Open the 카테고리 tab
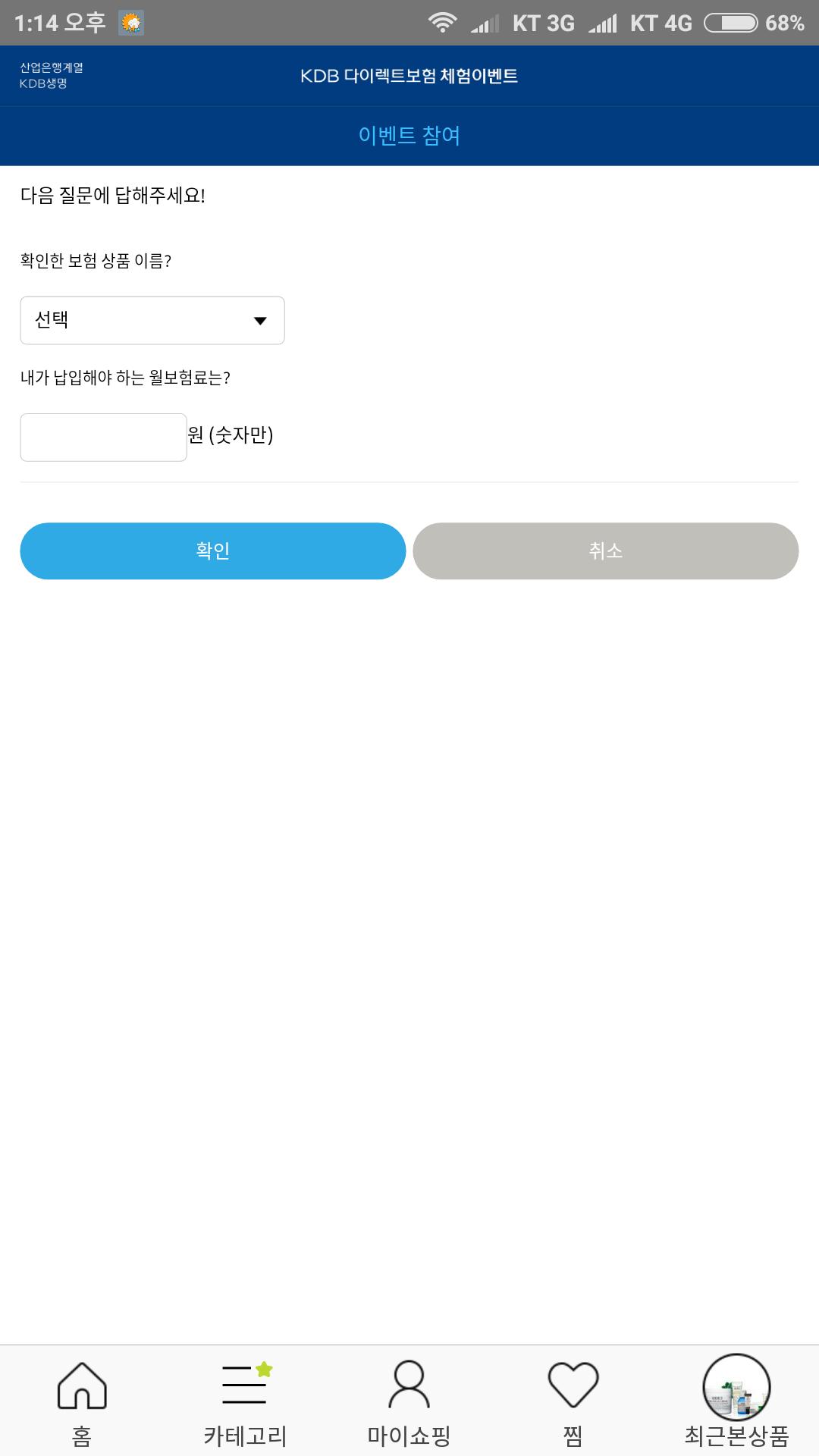The width and height of the screenshot is (819, 1456). [246, 1402]
